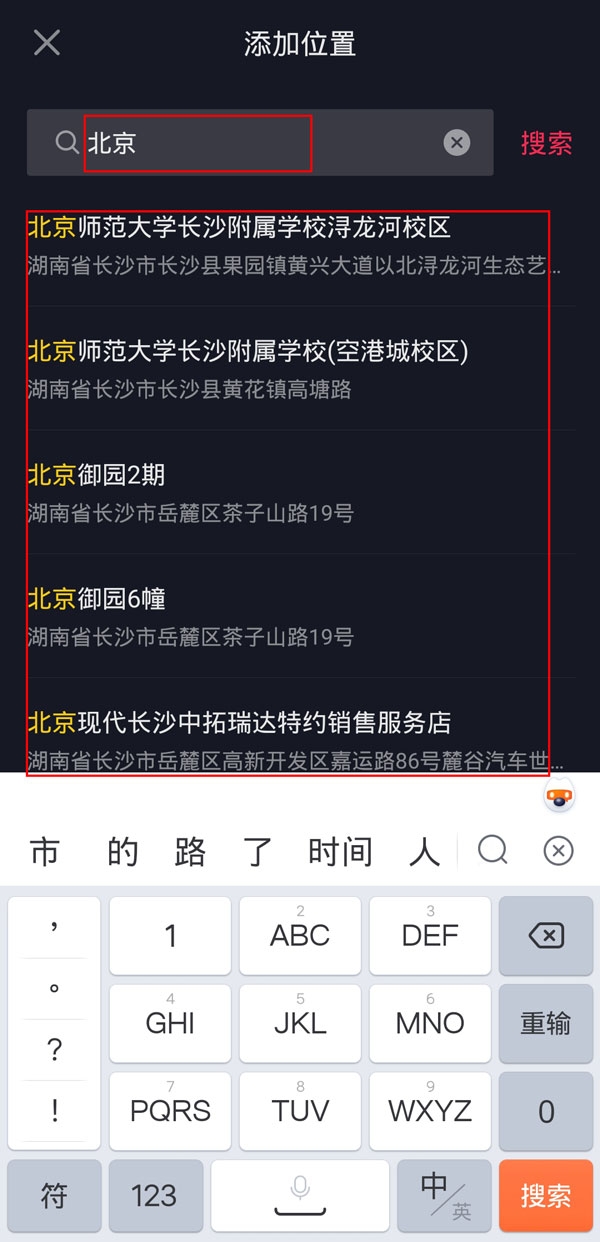The width and height of the screenshot is (600, 1242).
Task: Tap the microphone space key
Action: click(300, 1195)
